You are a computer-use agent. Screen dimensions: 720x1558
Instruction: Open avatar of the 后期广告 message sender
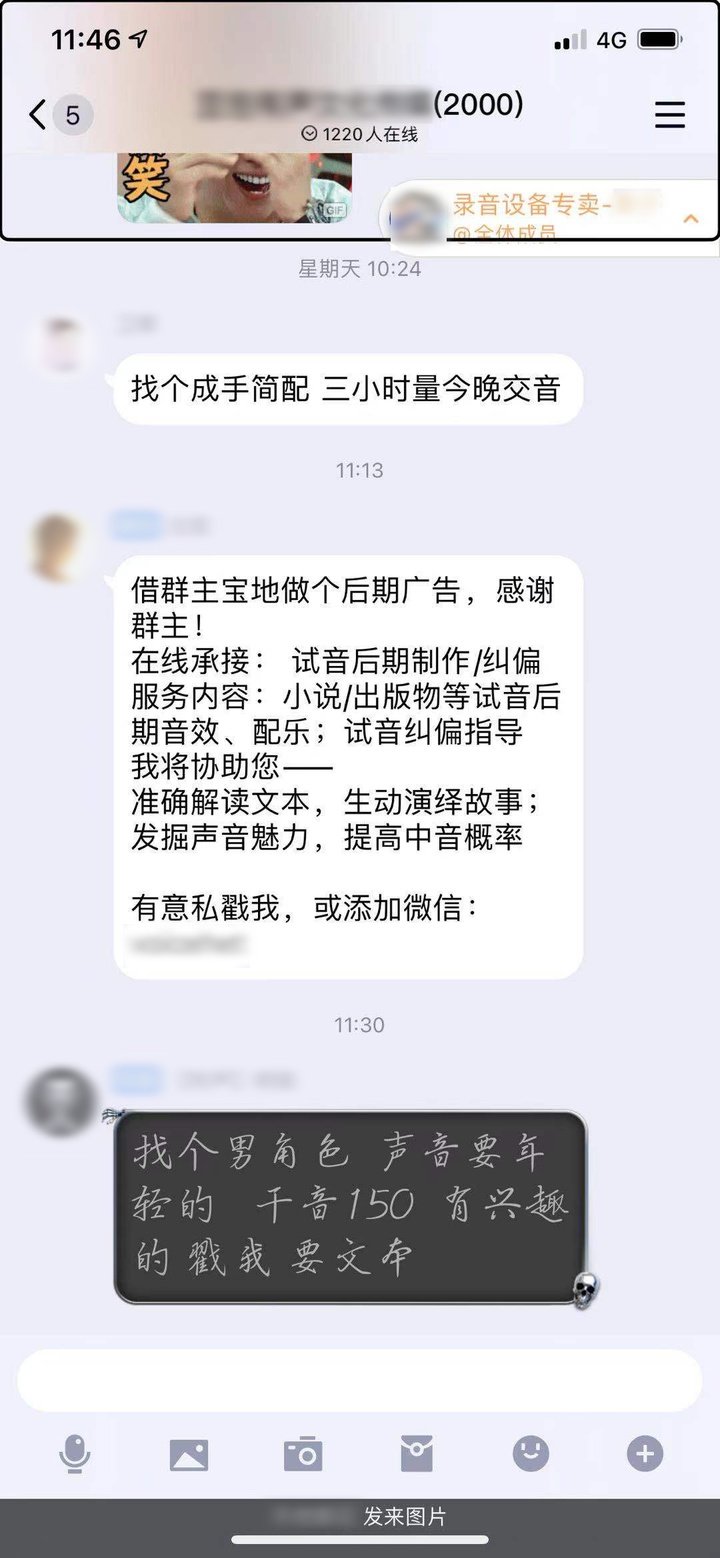coord(58,547)
